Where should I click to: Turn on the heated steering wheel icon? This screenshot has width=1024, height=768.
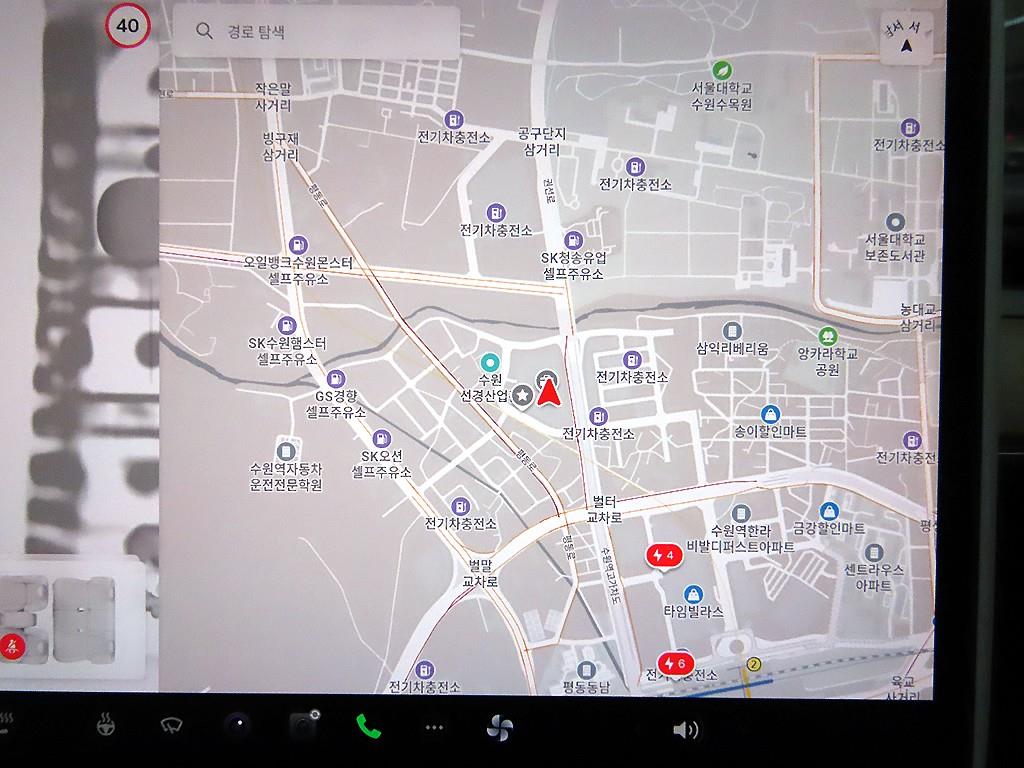pos(105,726)
